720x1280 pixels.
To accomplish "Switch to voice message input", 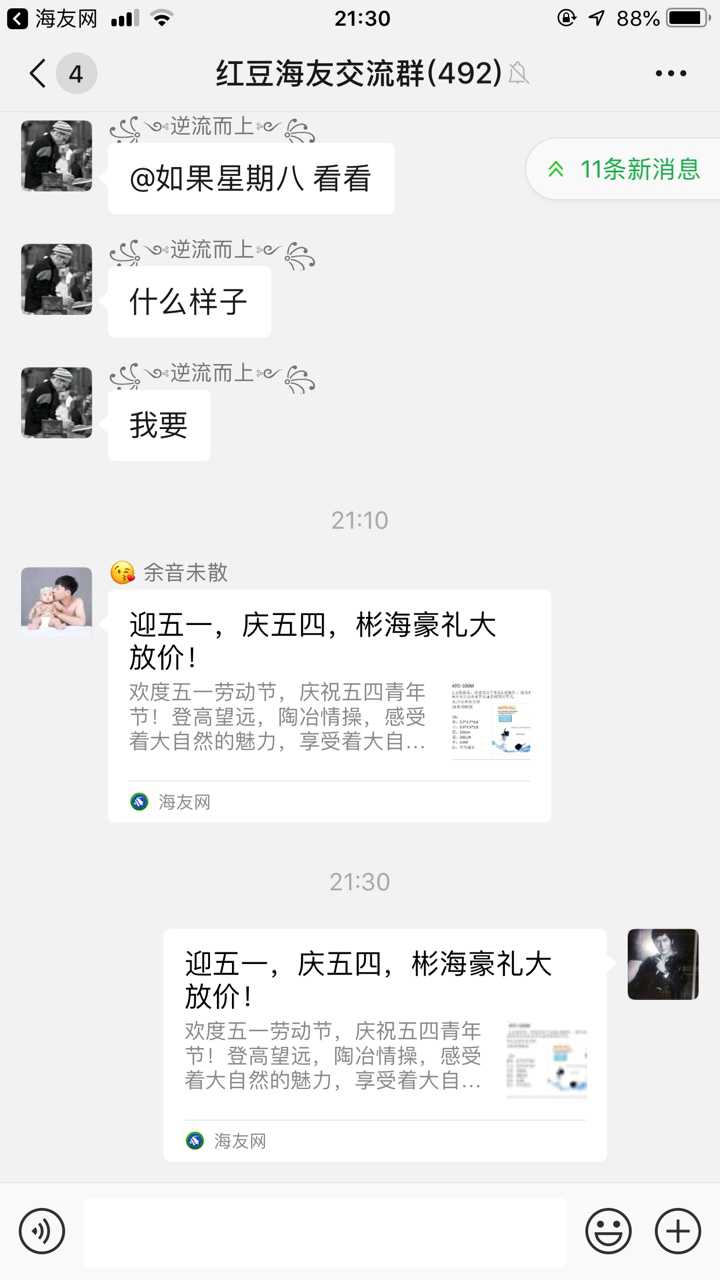I will click(41, 1230).
